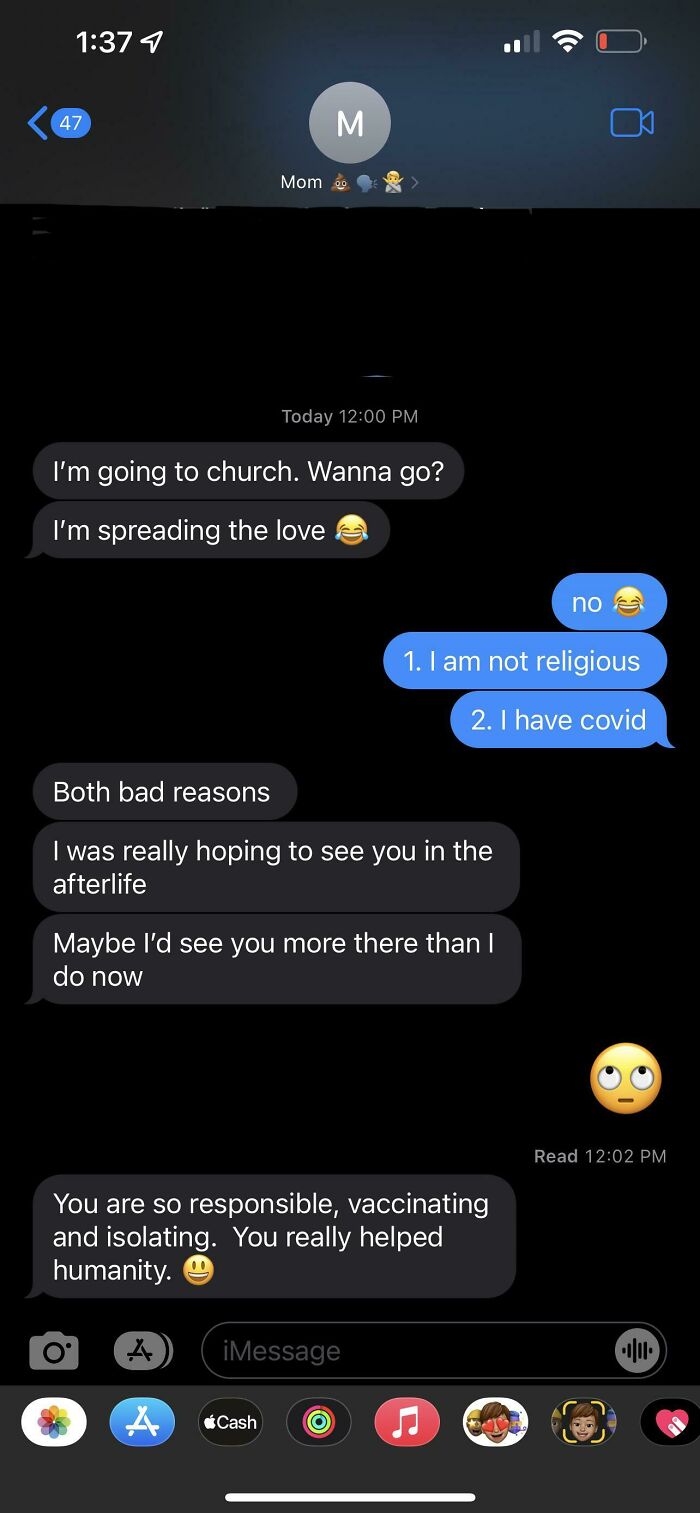The width and height of the screenshot is (700, 1513).
Task: Open the Photos iMessage app
Action: [x=54, y=1422]
